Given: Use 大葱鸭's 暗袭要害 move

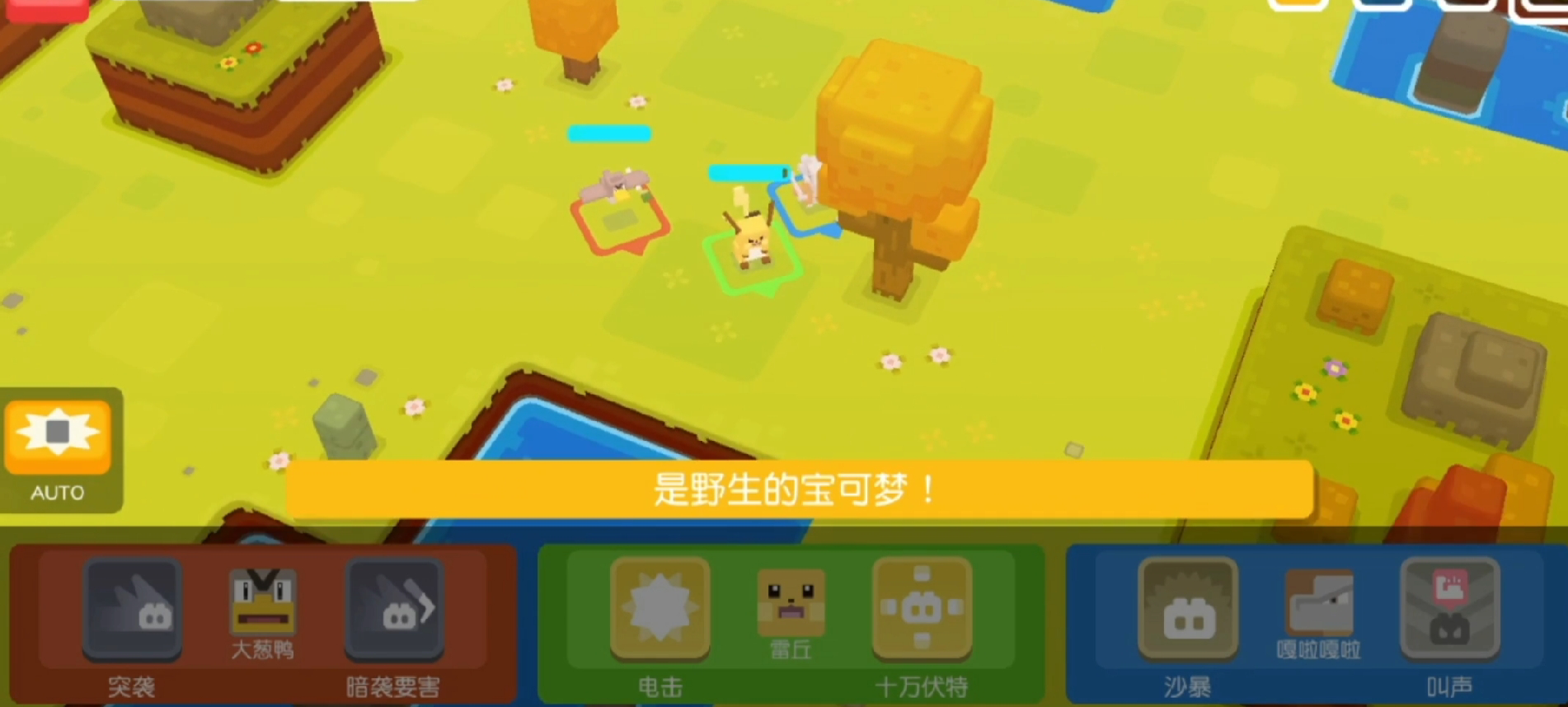Looking at the screenshot, I should click(x=394, y=610).
